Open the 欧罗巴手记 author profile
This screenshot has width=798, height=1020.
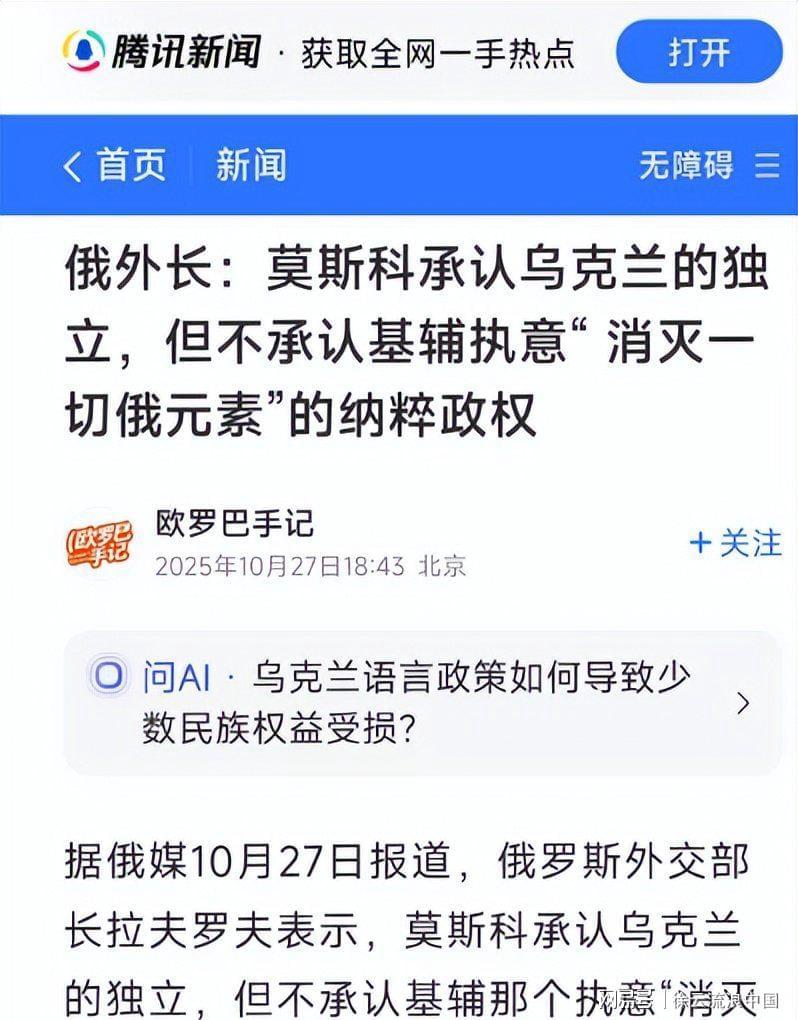coord(235,522)
